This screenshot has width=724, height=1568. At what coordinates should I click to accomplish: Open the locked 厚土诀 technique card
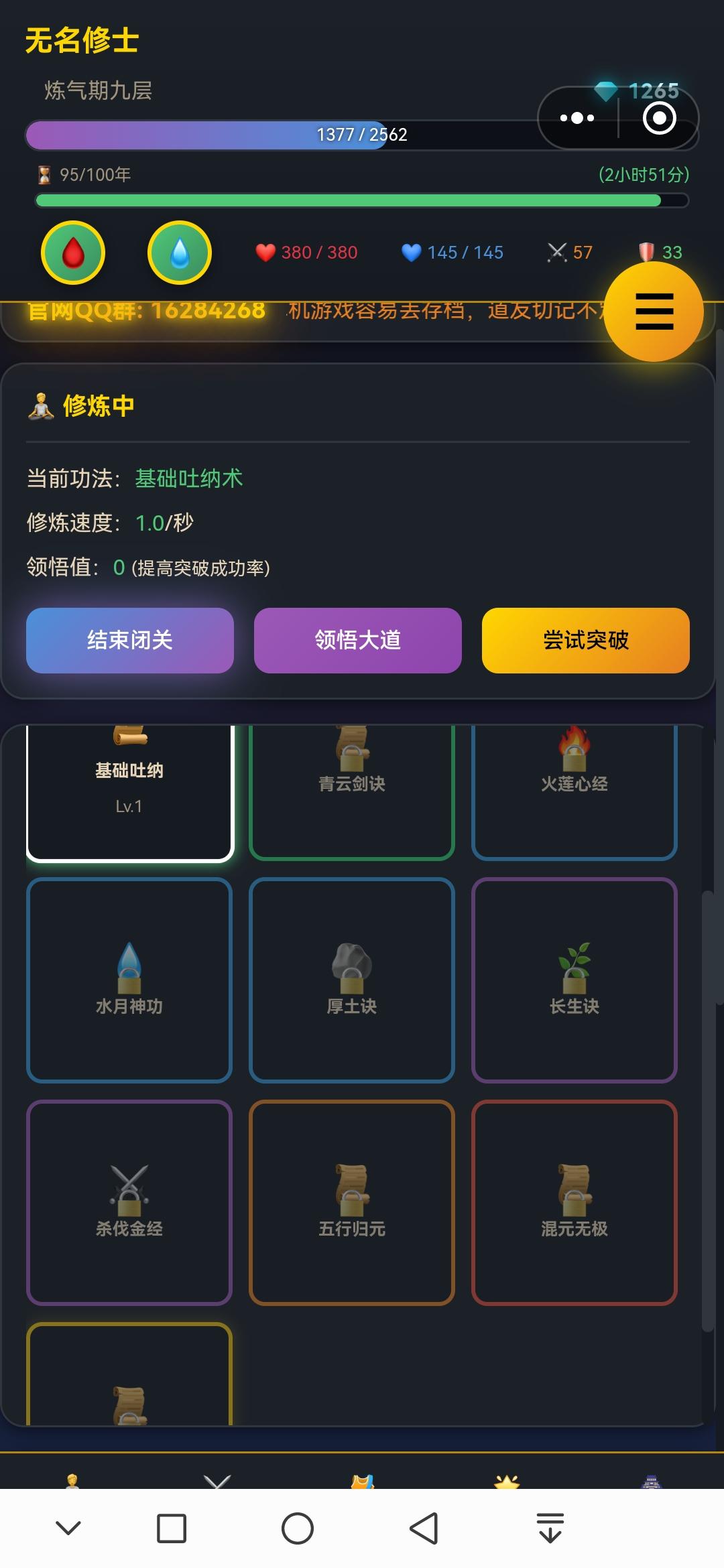pyautogui.click(x=352, y=980)
